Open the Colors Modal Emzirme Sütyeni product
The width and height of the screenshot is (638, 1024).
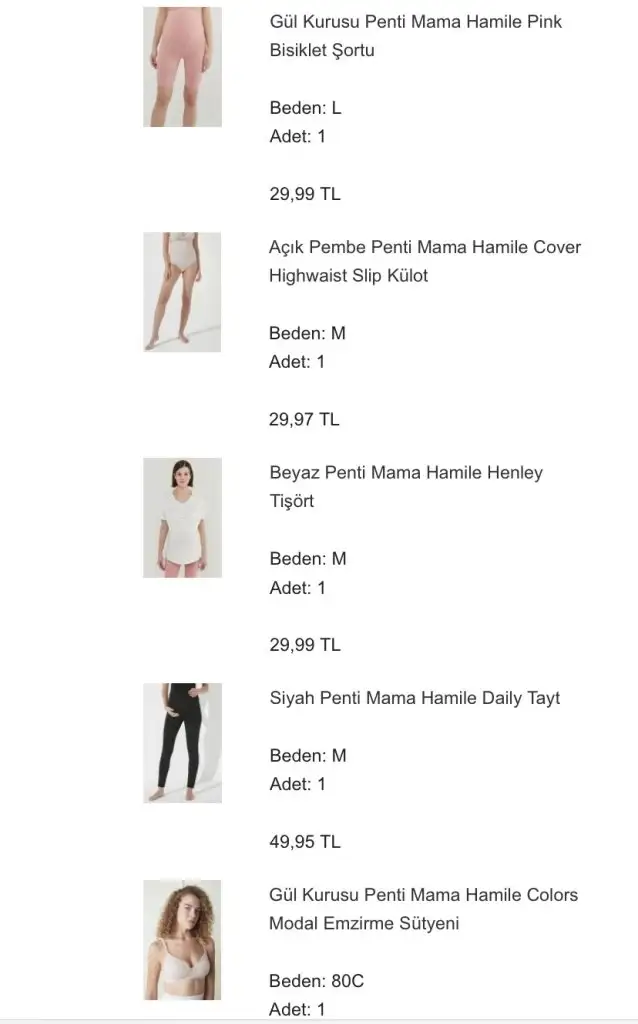click(423, 909)
